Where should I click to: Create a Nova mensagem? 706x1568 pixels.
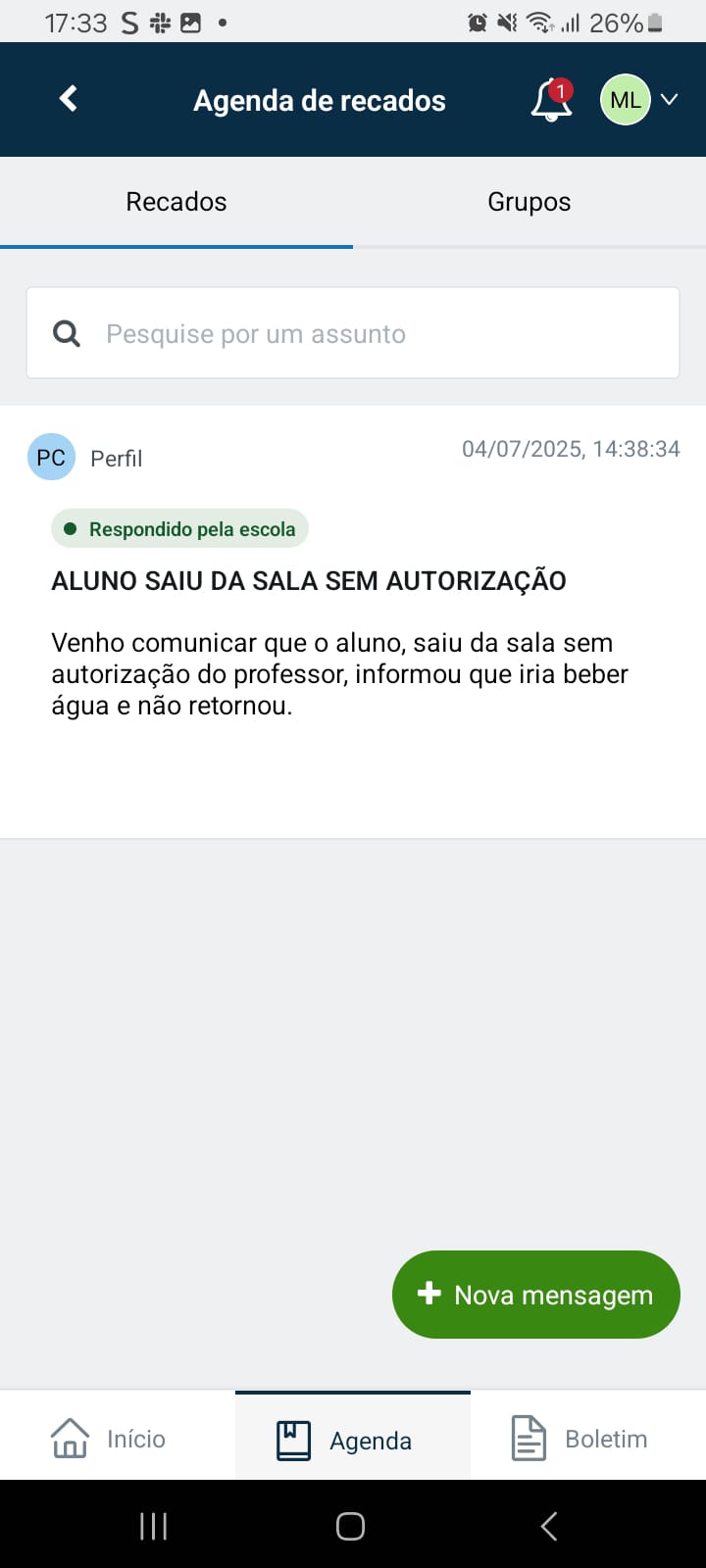click(536, 1295)
